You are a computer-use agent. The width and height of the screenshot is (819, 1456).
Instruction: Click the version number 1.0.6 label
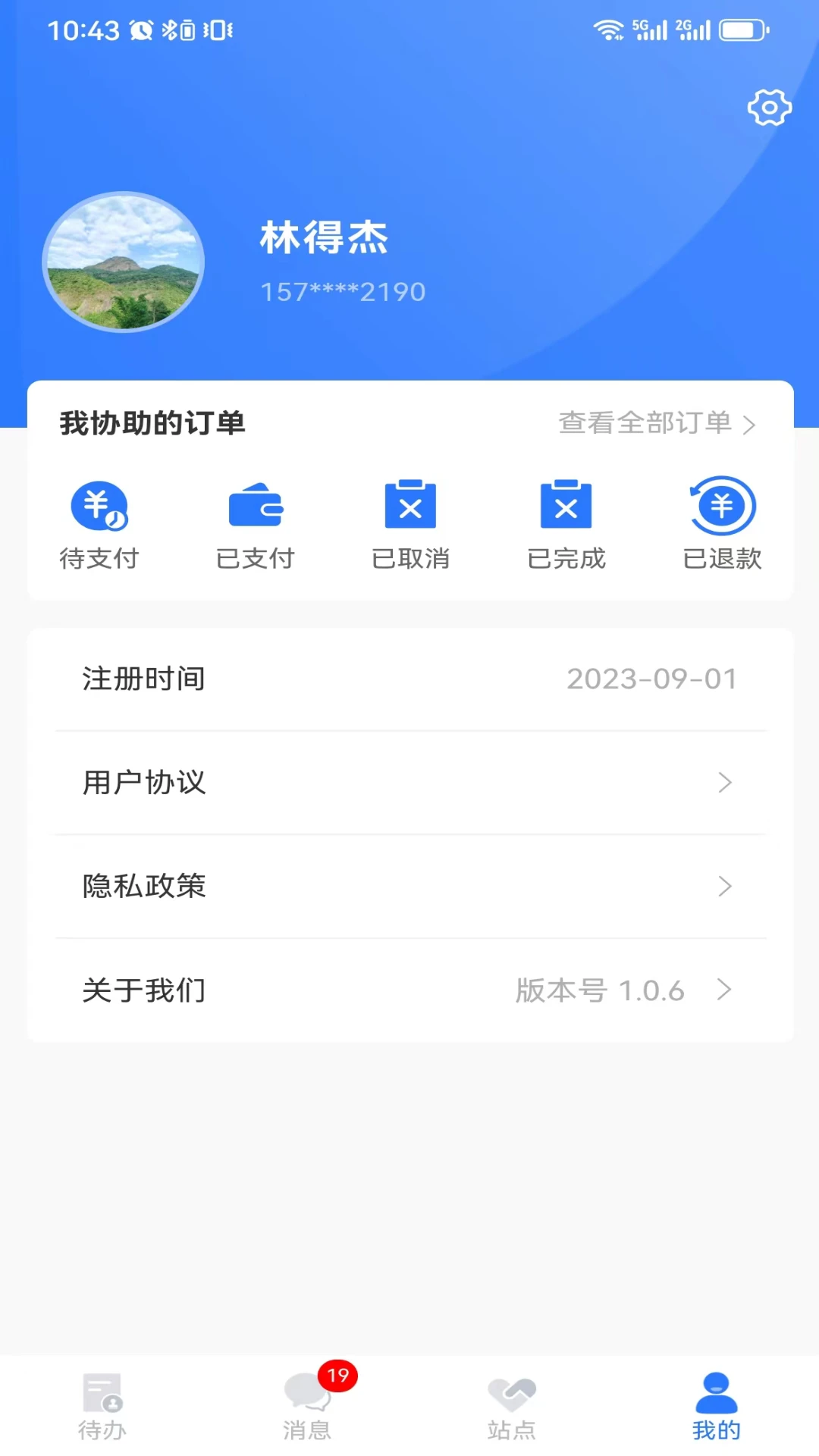(x=600, y=990)
